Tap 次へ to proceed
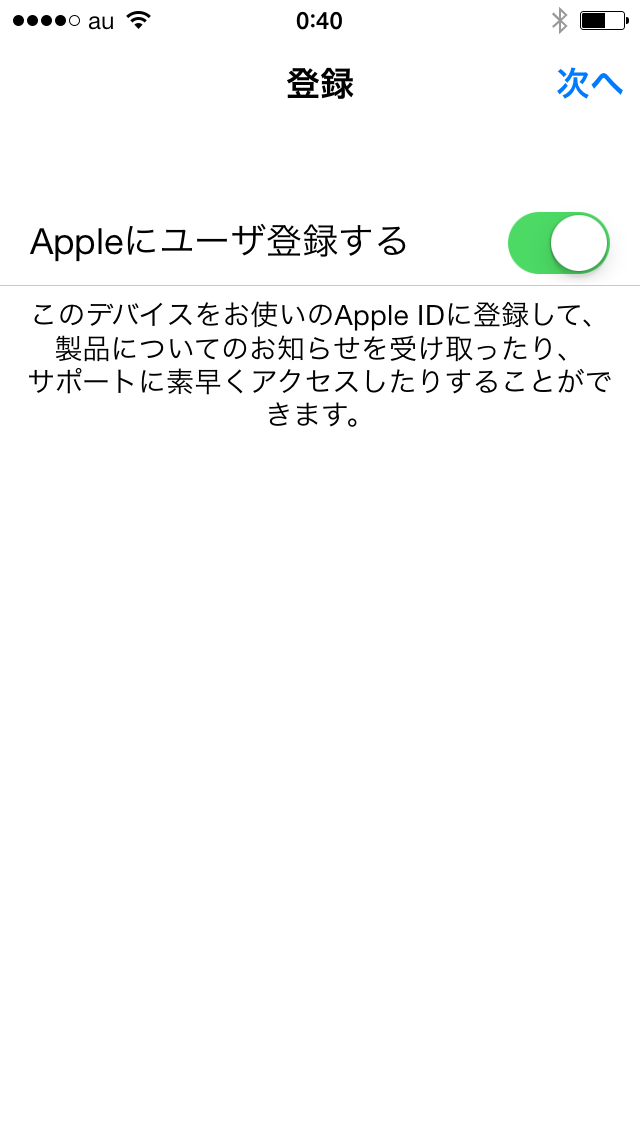 click(589, 84)
